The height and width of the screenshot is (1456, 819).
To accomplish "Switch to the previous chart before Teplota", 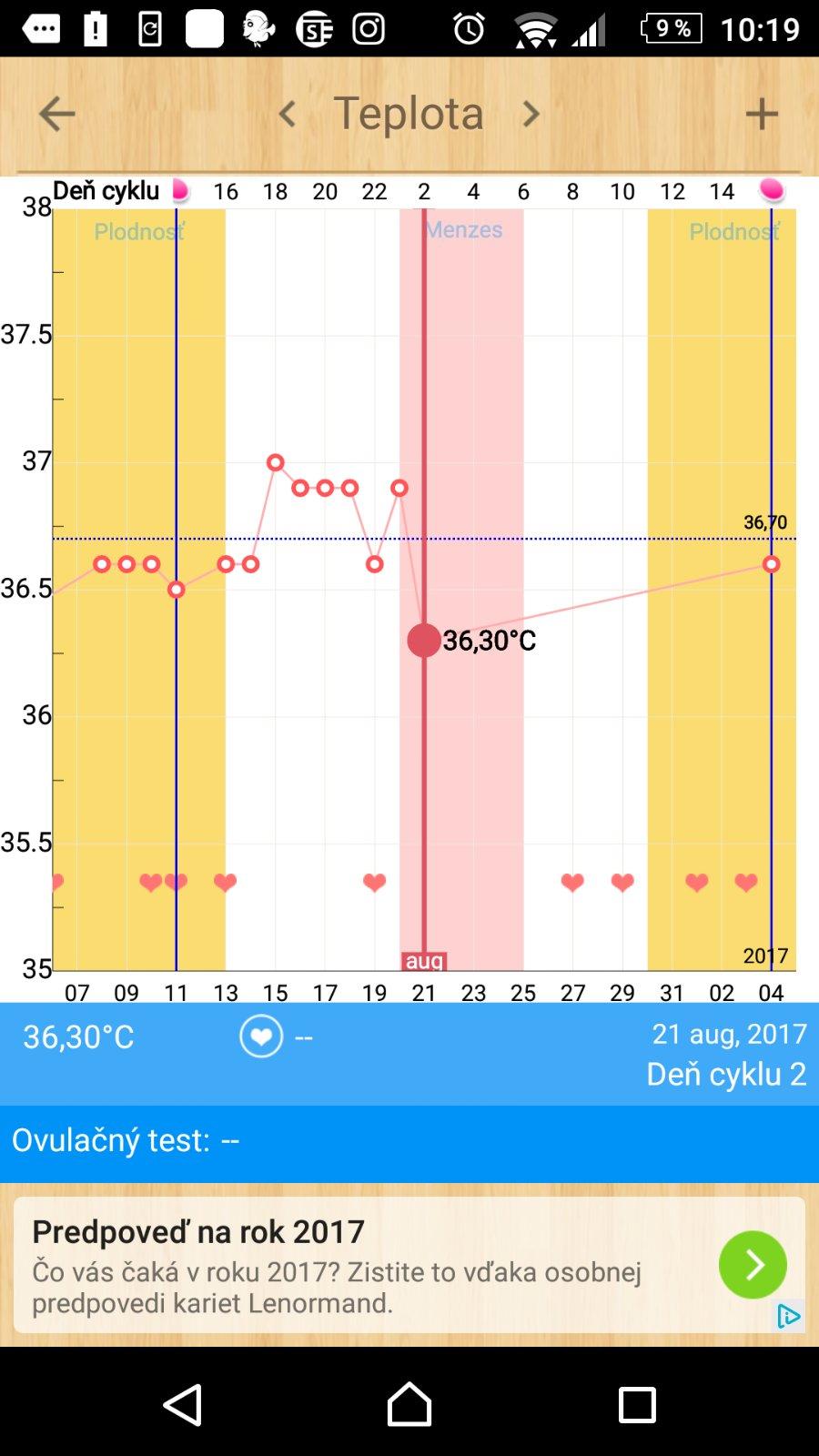I will 288,114.
